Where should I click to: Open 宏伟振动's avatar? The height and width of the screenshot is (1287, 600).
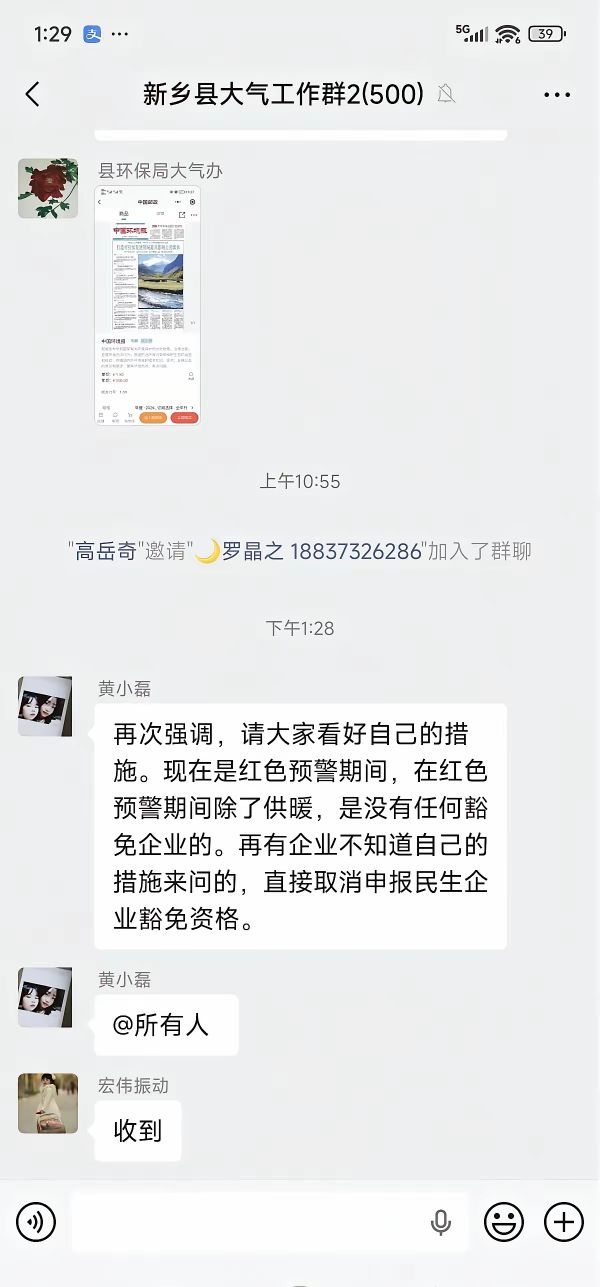48,1103
